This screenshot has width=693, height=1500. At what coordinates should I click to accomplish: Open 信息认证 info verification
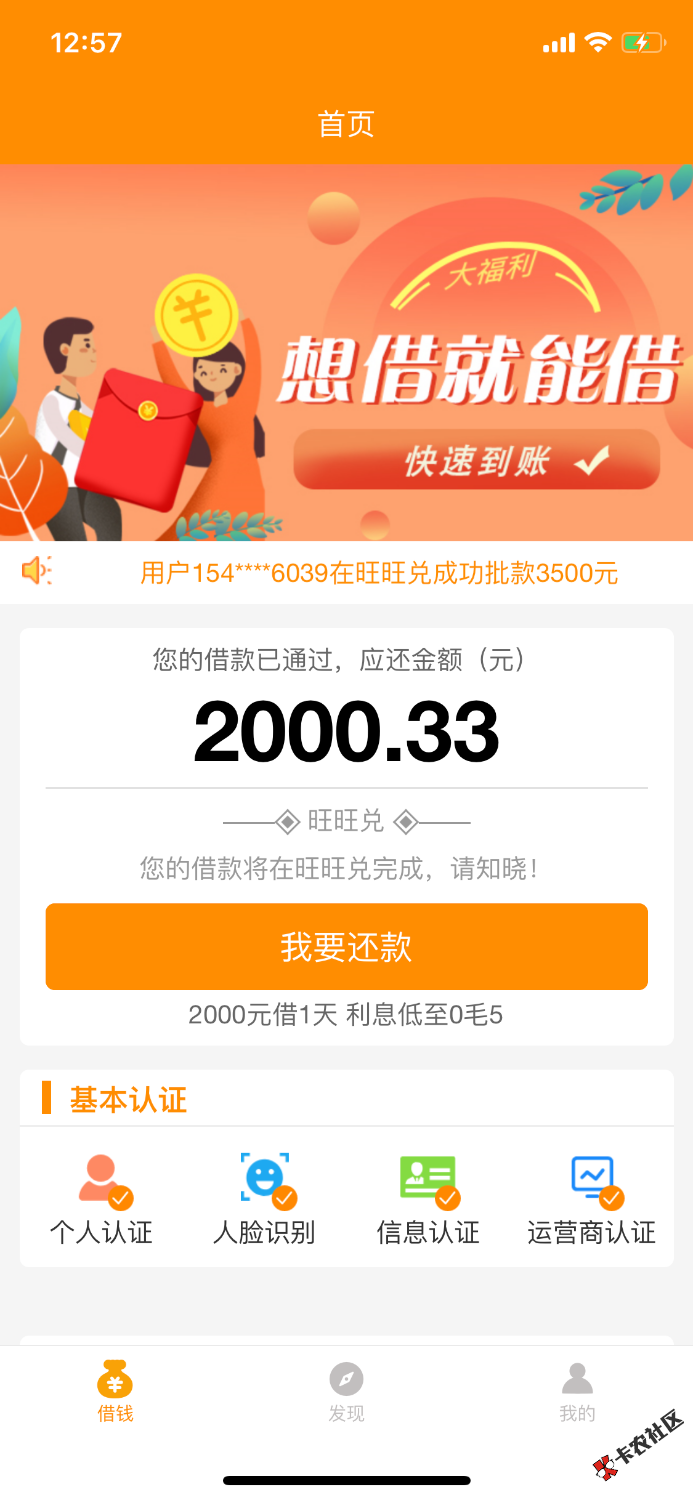428,1198
